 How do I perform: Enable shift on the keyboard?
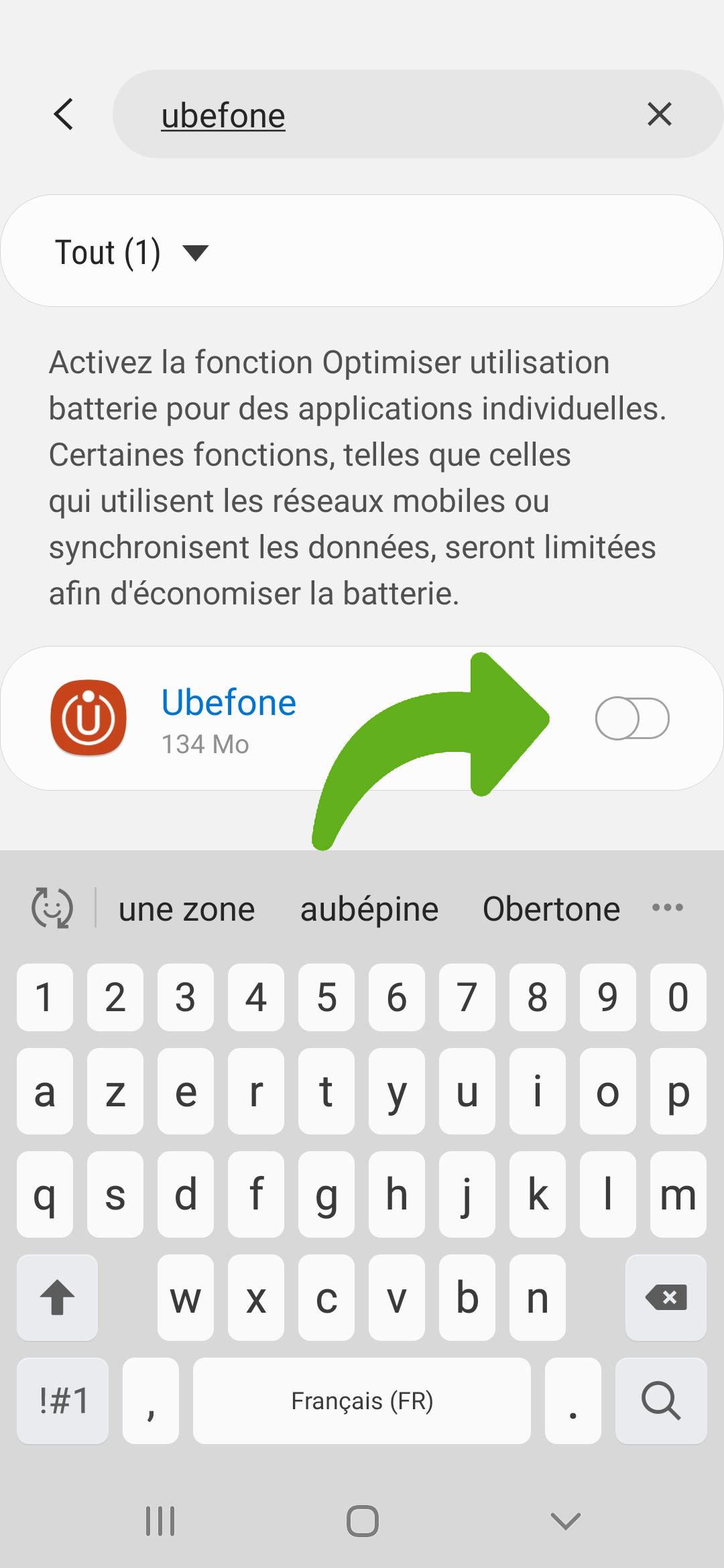[58, 1298]
